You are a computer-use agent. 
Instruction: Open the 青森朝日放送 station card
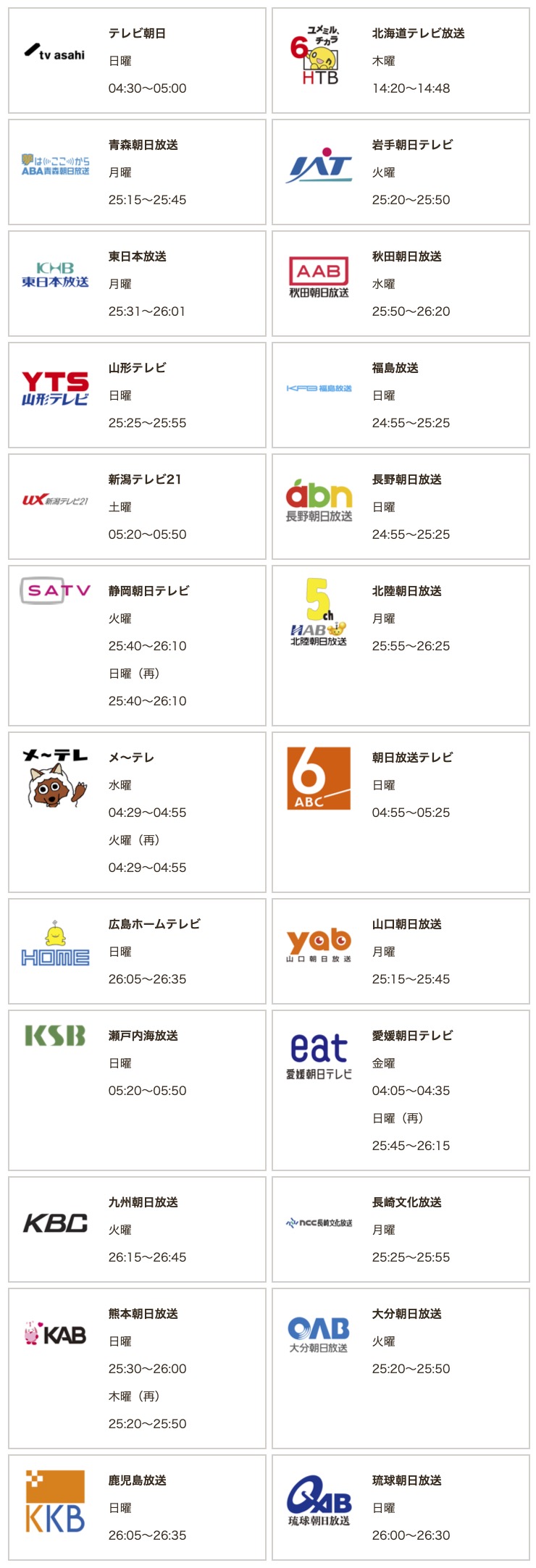[x=137, y=172]
